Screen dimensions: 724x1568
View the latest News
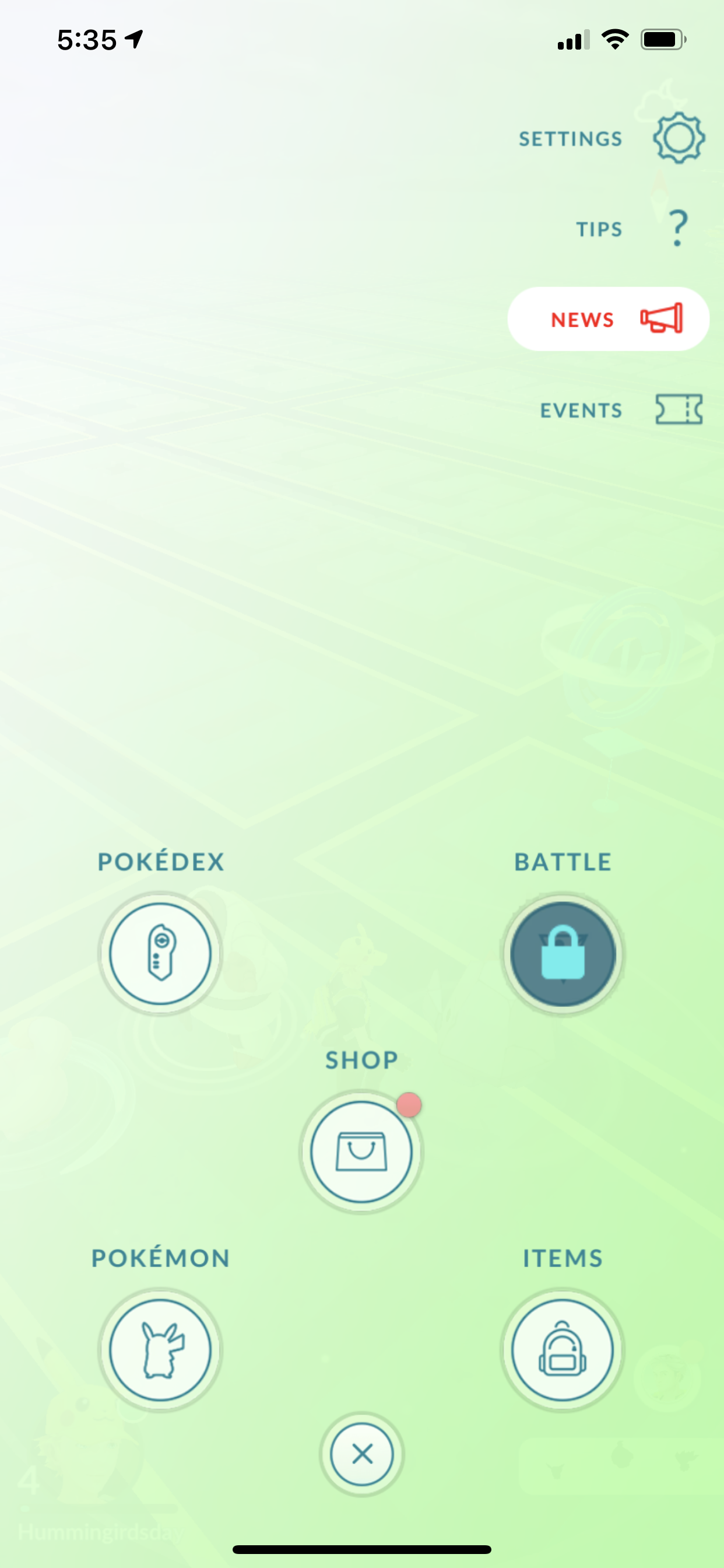tap(608, 319)
